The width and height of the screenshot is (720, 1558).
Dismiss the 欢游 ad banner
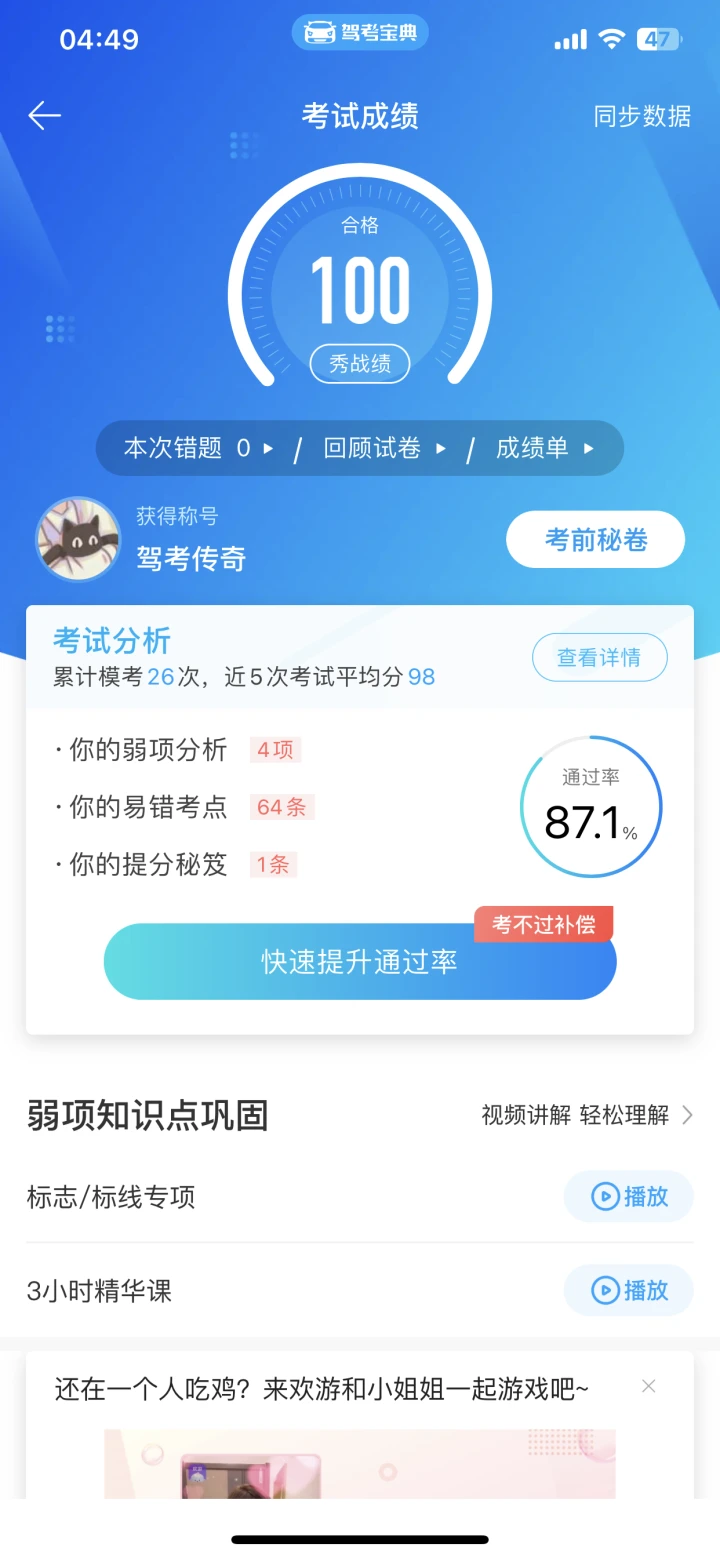coord(649,1386)
